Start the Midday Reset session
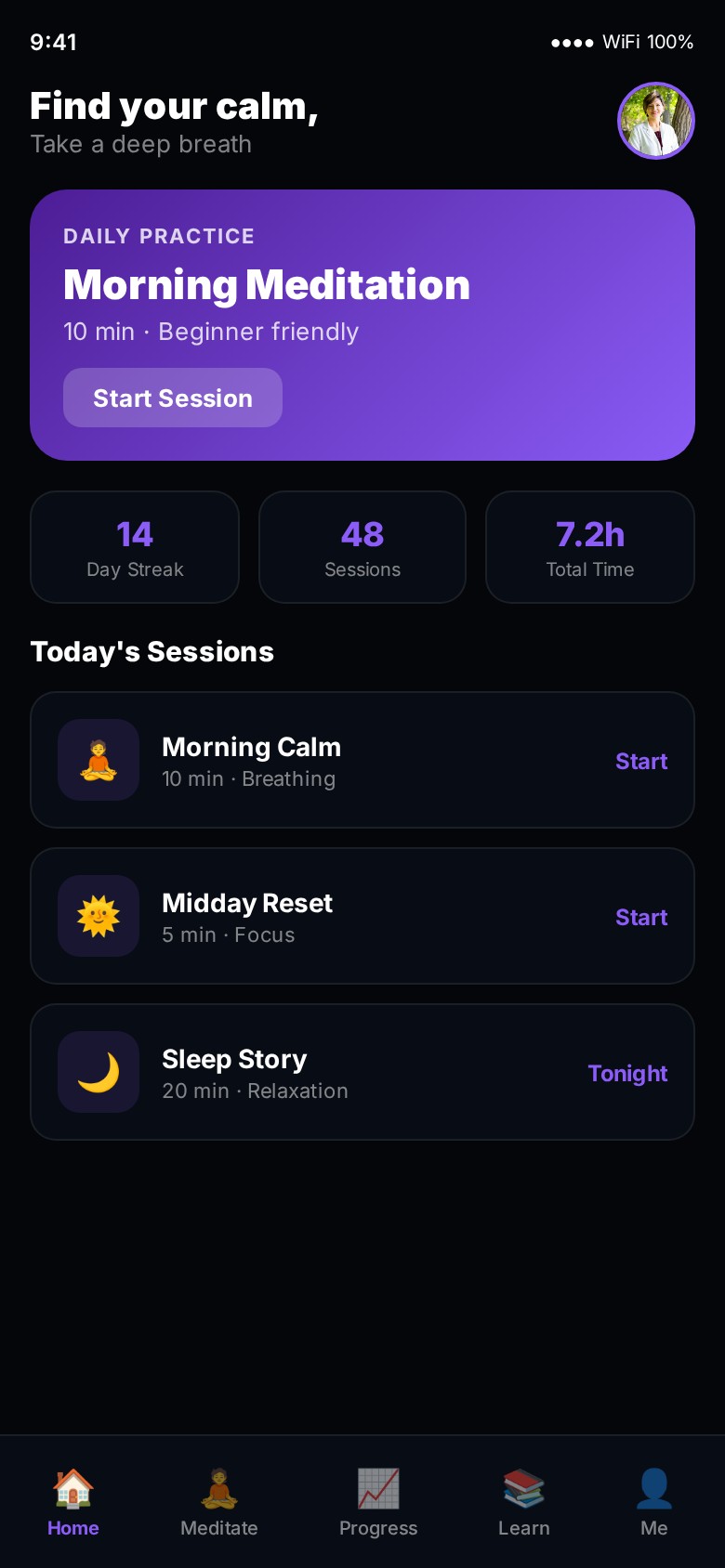The height and width of the screenshot is (1568, 725). (x=641, y=917)
